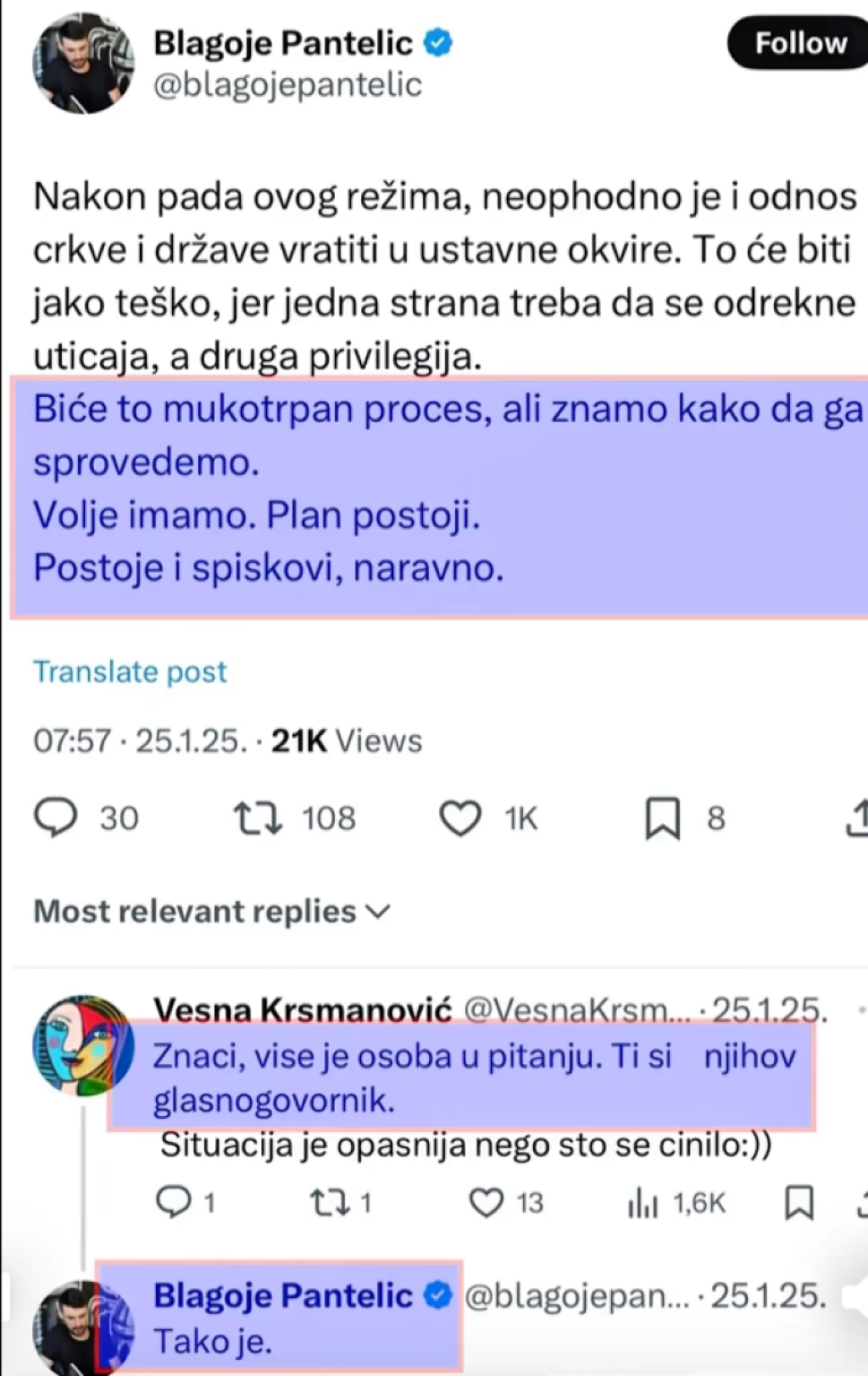The height and width of the screenshot is (1376, 868).
Task: Repost the main post with 108 reposts
Action: (x=258, y=818)
